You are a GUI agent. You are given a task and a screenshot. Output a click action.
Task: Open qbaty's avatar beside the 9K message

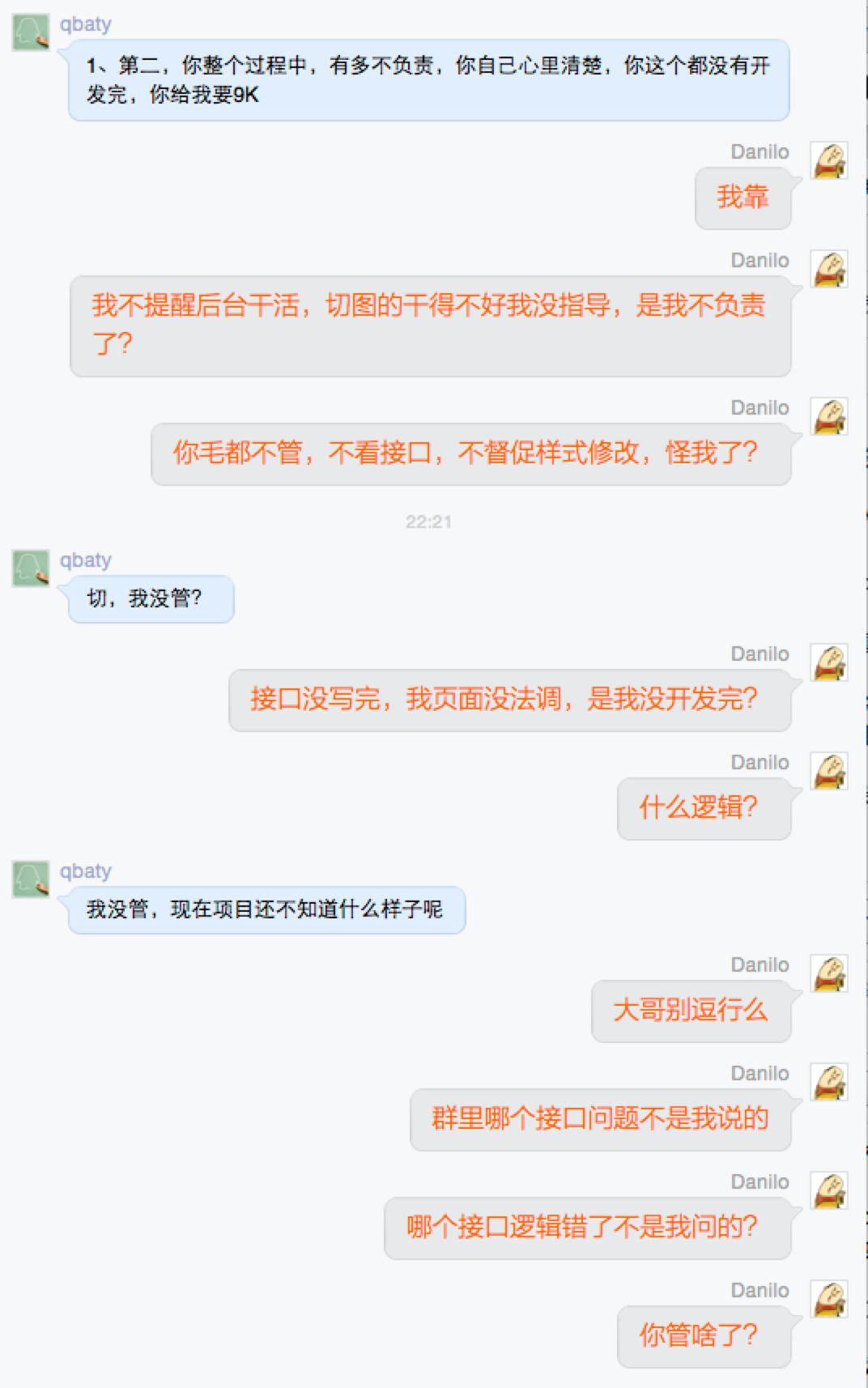[31, 32]
